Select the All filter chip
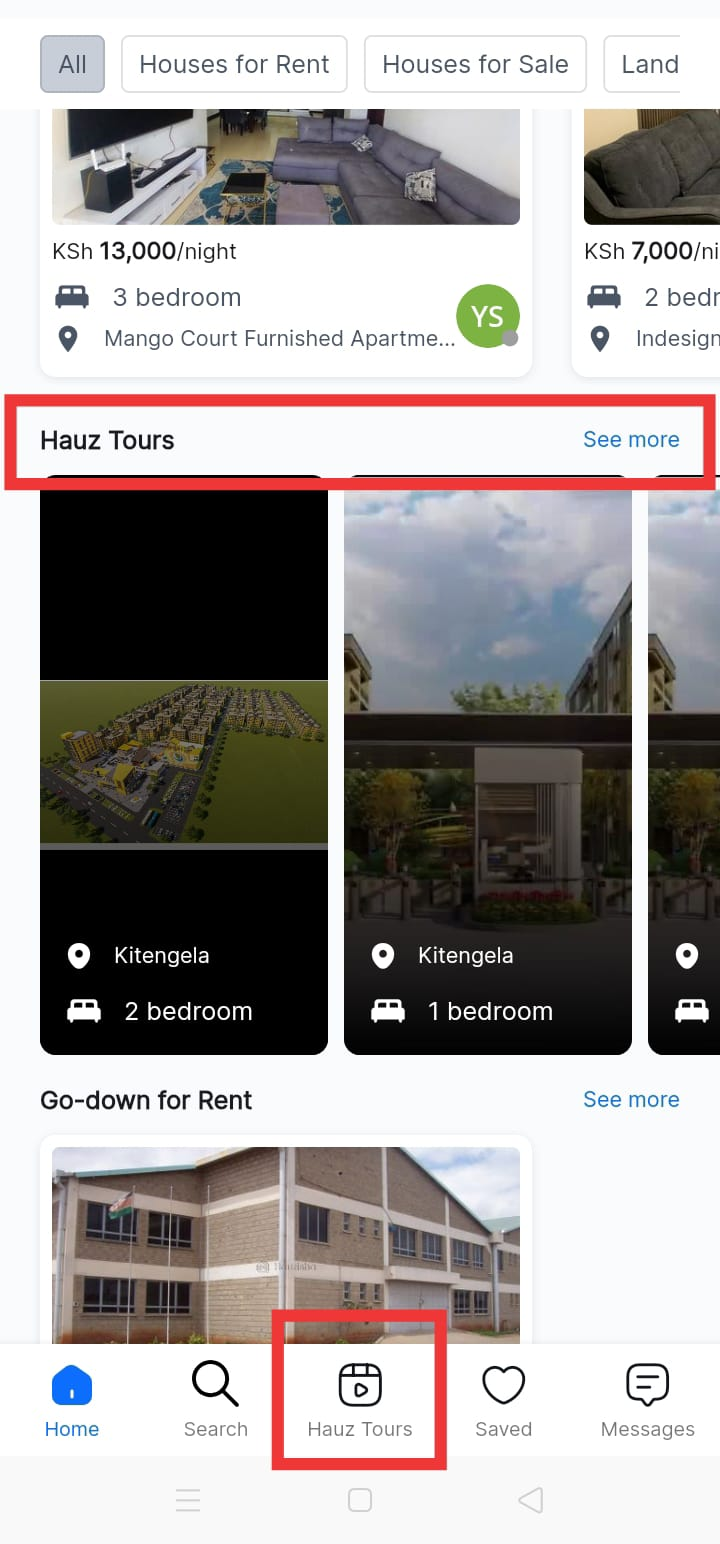The width and height of the screenshot is (720, 1544). pos(72,65)
